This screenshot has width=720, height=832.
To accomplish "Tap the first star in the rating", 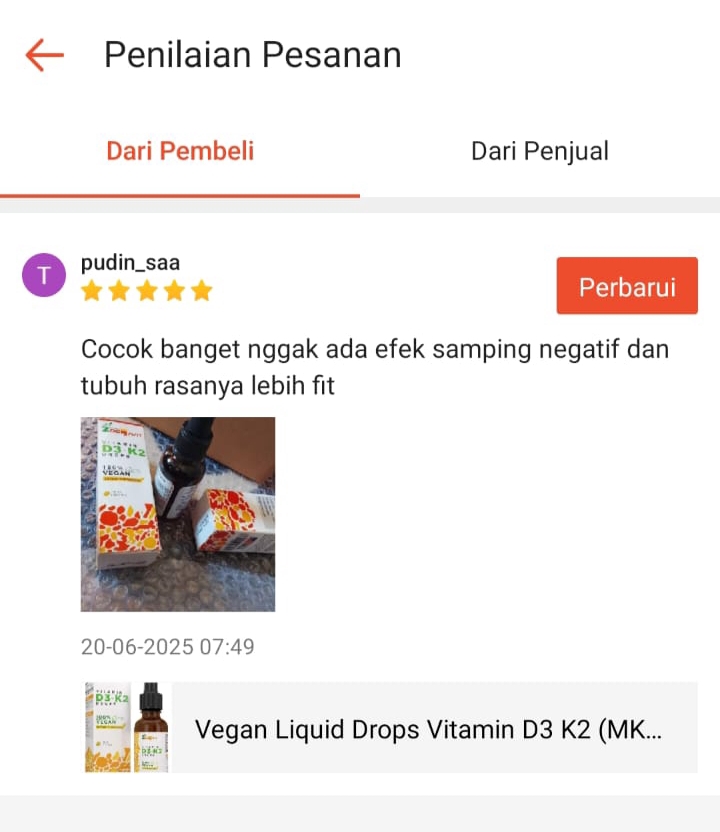I will [91, 290].
